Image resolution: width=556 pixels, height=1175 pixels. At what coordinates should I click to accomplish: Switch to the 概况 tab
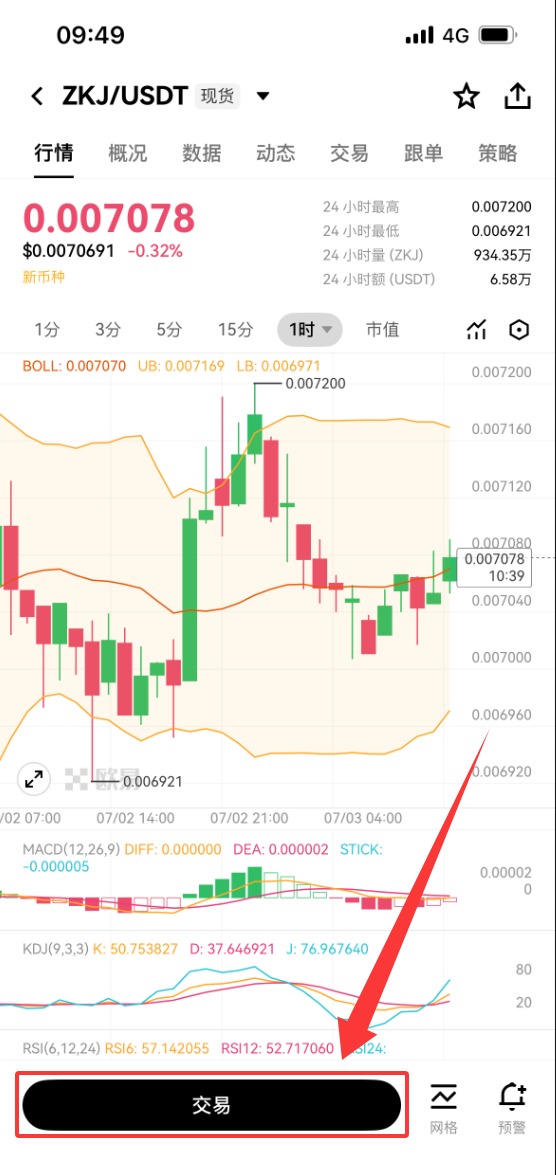[x=127, y=154]
